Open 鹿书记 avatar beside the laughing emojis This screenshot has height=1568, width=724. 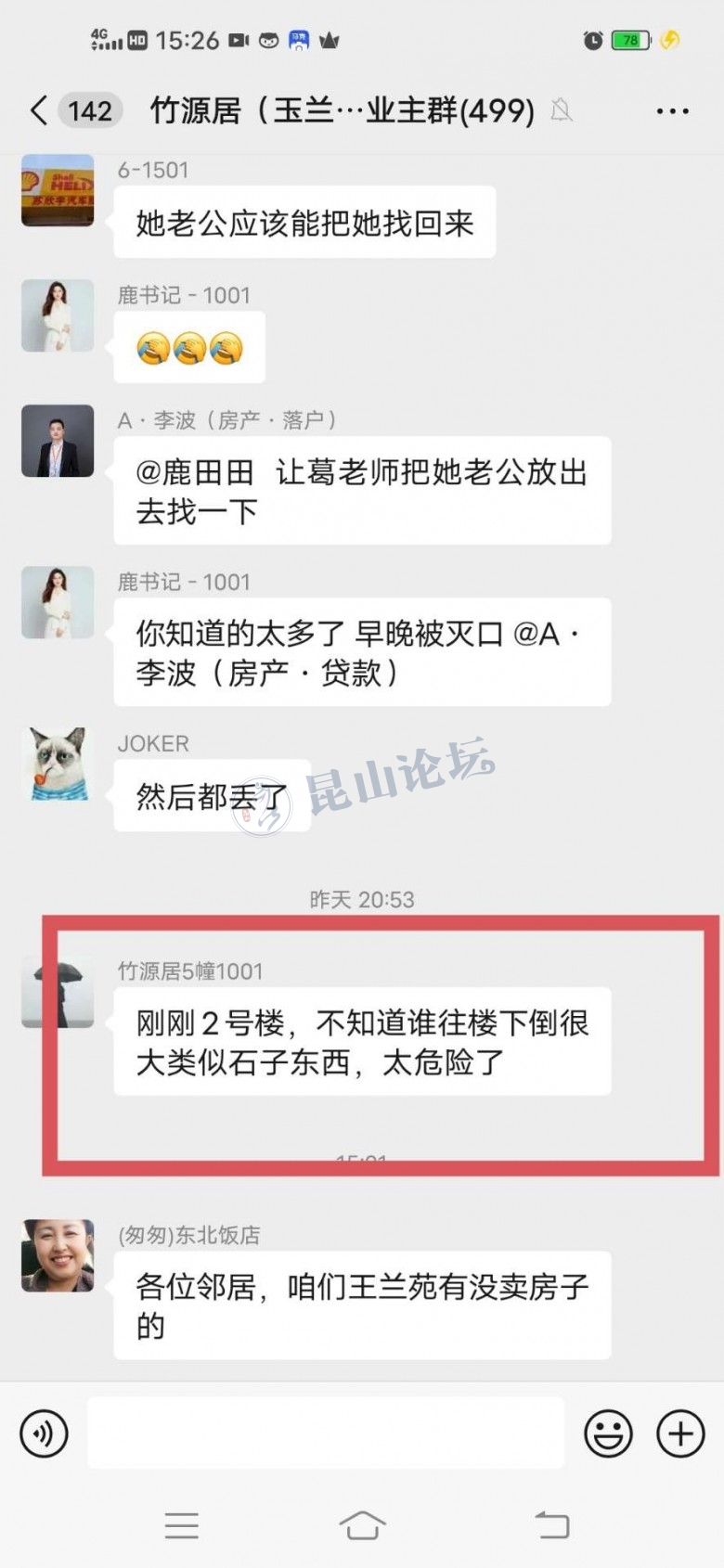point(58,315)
